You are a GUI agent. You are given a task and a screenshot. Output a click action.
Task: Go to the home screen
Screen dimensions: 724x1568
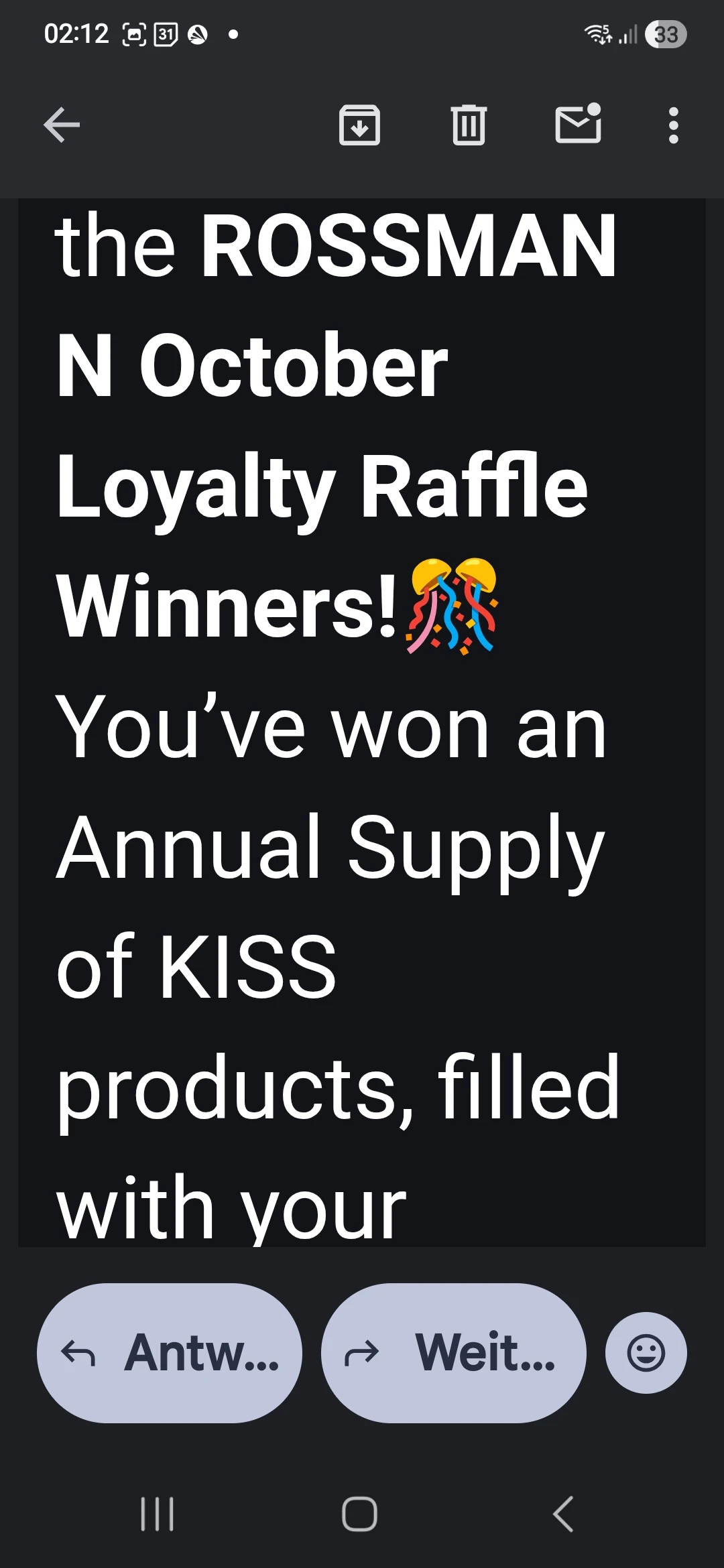[x=360, y=1514]
